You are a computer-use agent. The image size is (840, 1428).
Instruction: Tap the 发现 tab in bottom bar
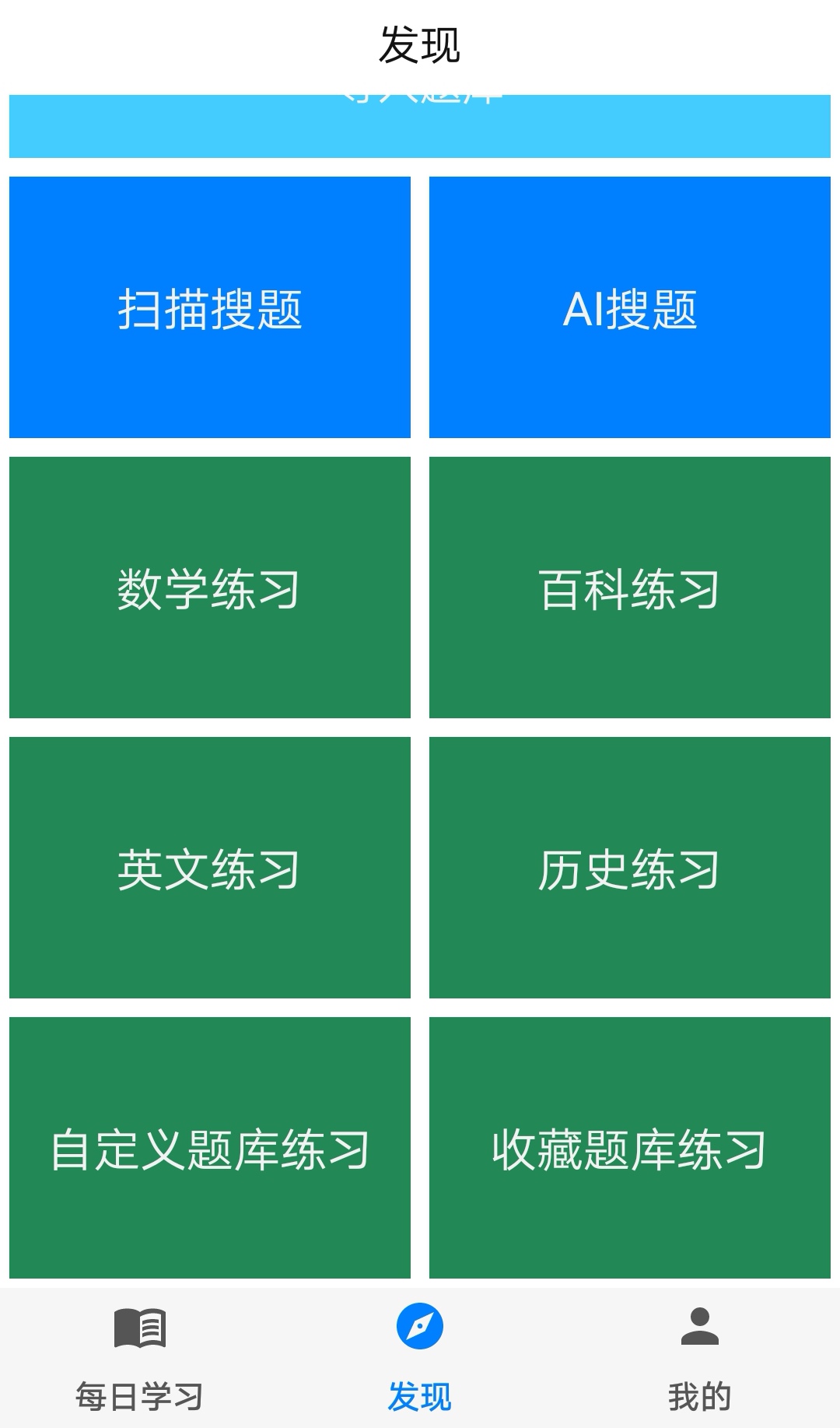(420, 1358)
